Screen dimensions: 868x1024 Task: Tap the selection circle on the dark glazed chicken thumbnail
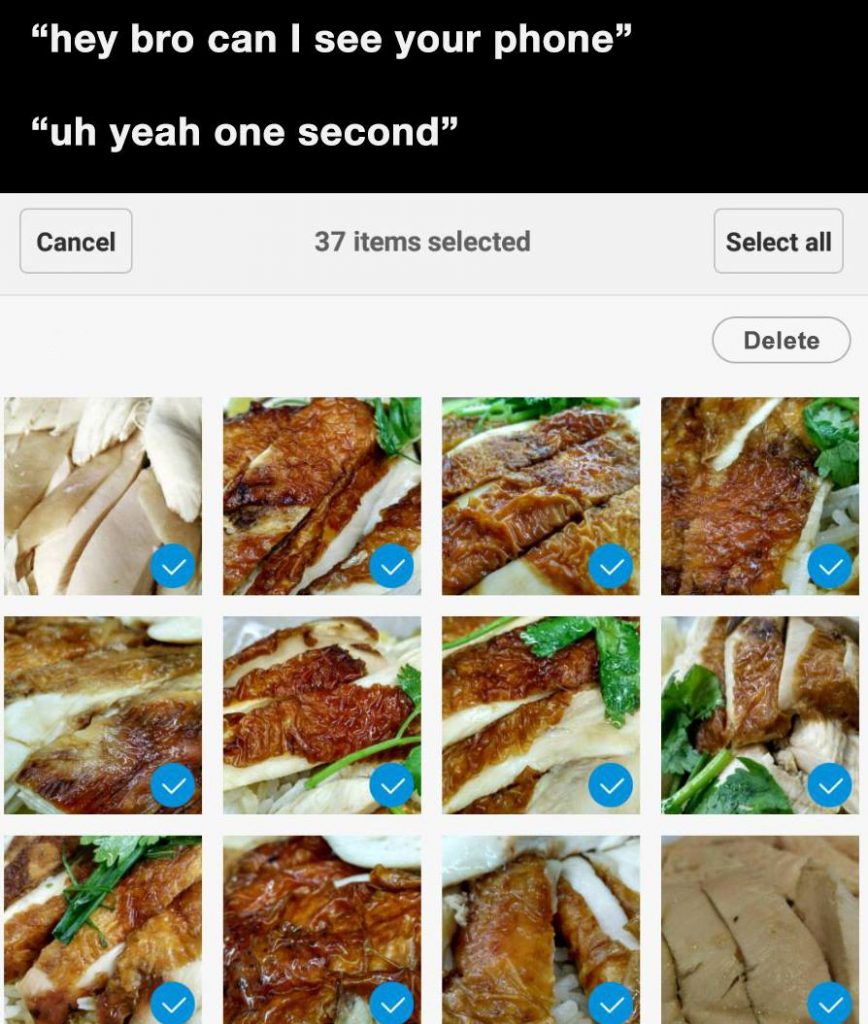click(x=390, y=785)
